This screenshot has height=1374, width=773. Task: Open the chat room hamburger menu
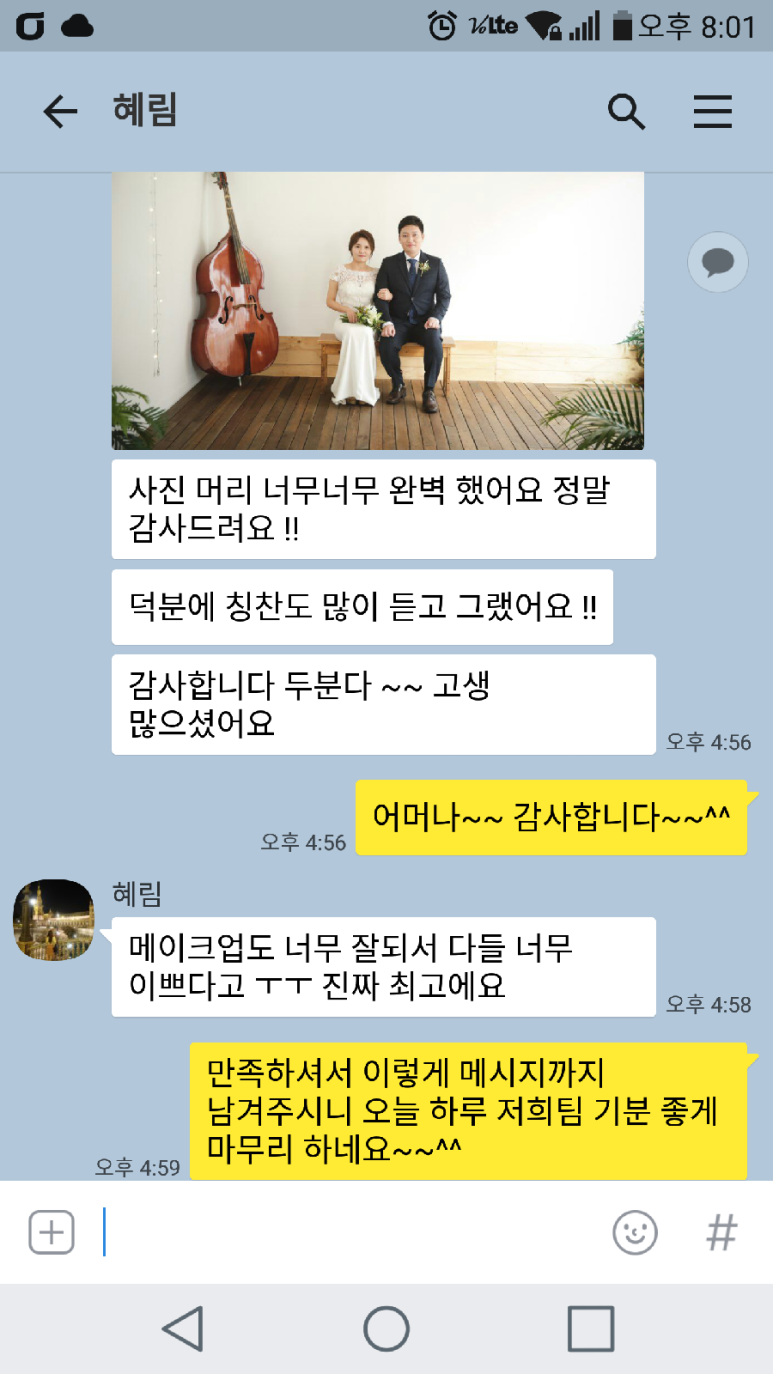click(713, 112)
